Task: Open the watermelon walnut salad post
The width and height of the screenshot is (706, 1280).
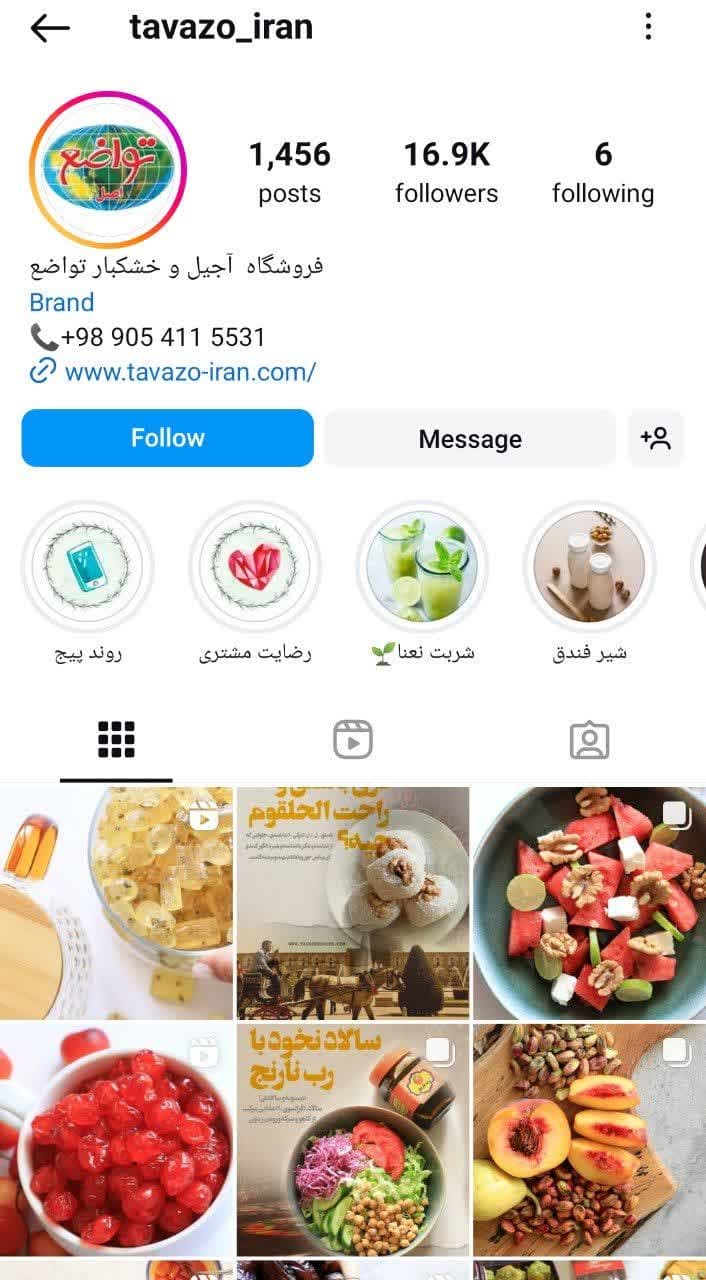Action: pos(589,903)
